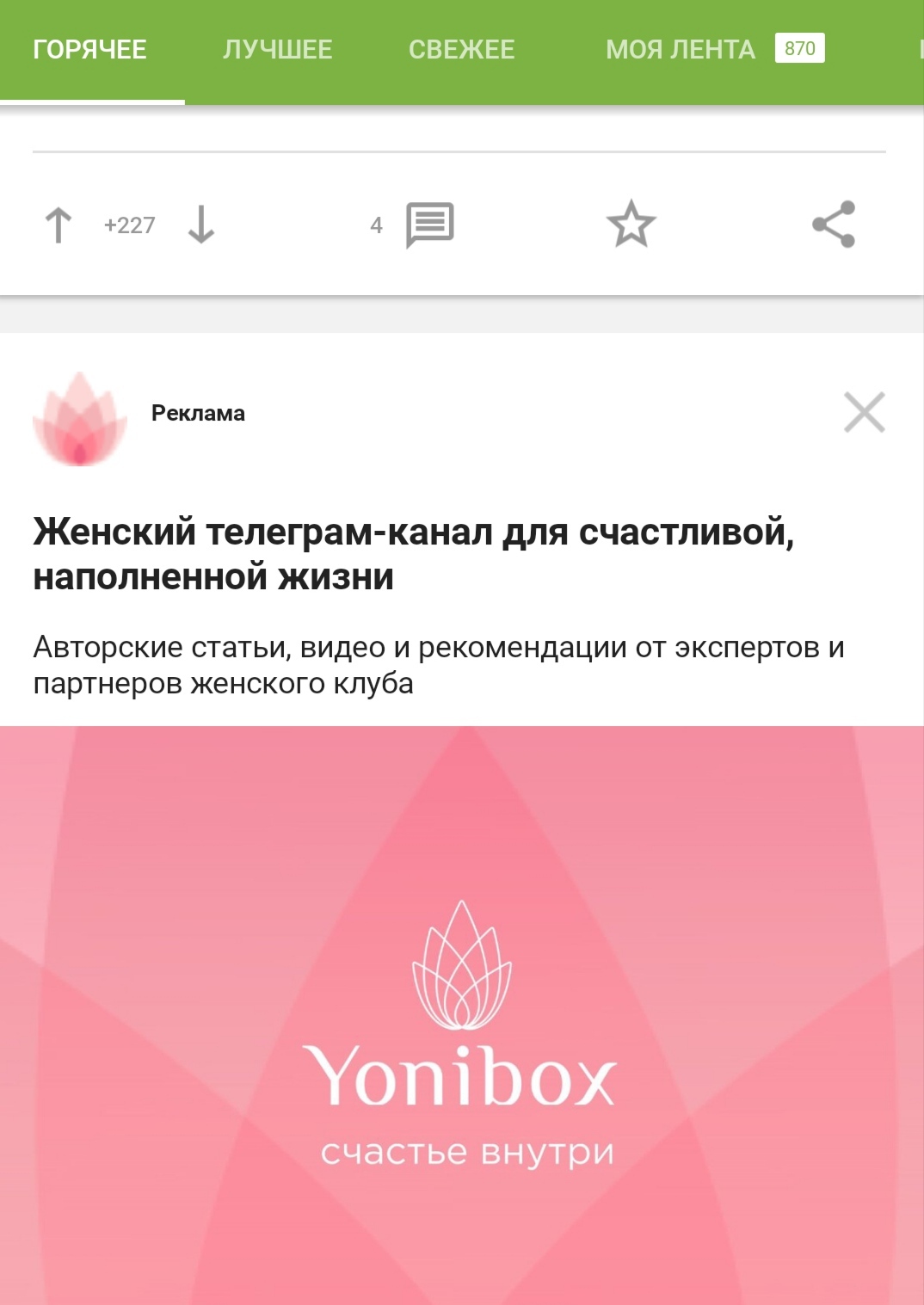
Task: Go to the Моя лента tab
Action: coord(681,50)
